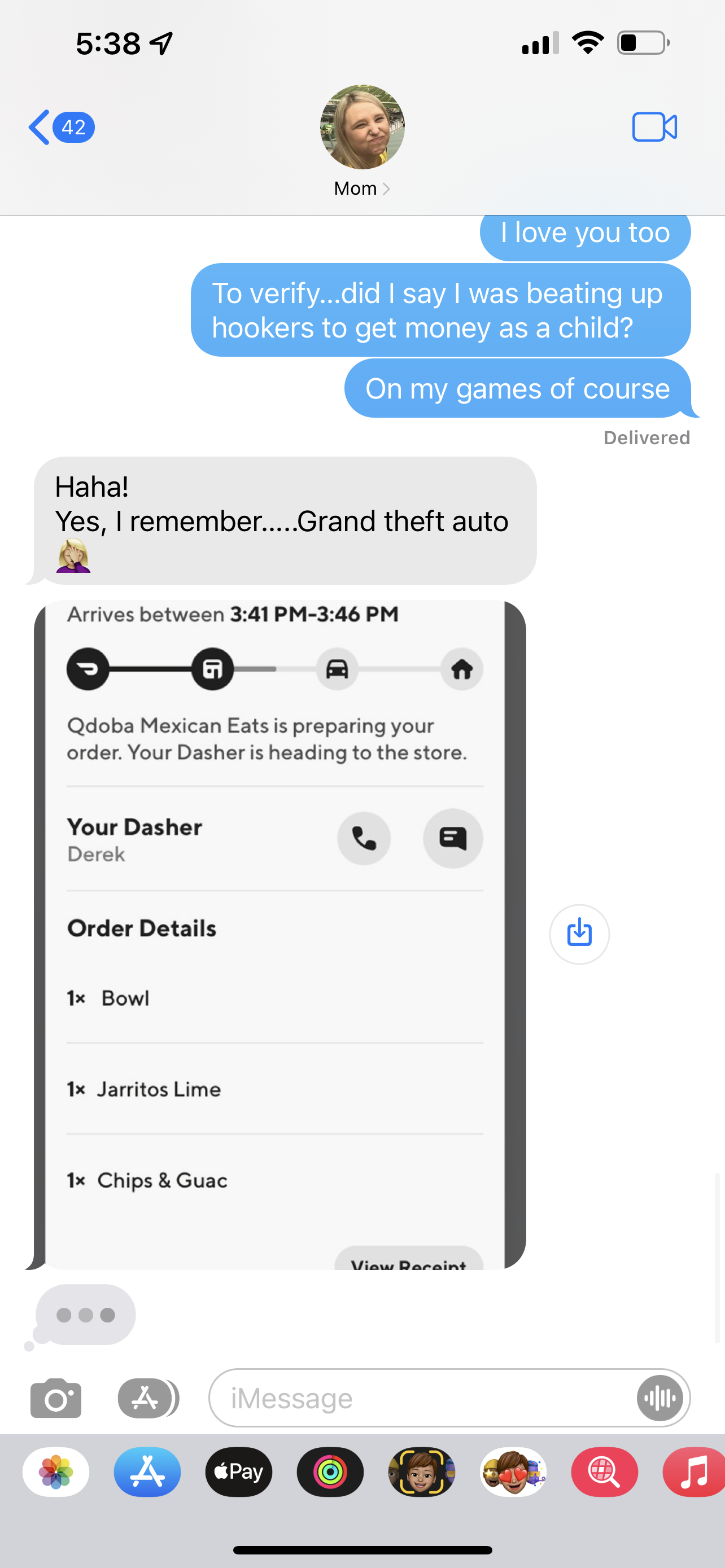Save the received image
The height and width of the screenshot is (1568, 725).
tap(579, 934)
